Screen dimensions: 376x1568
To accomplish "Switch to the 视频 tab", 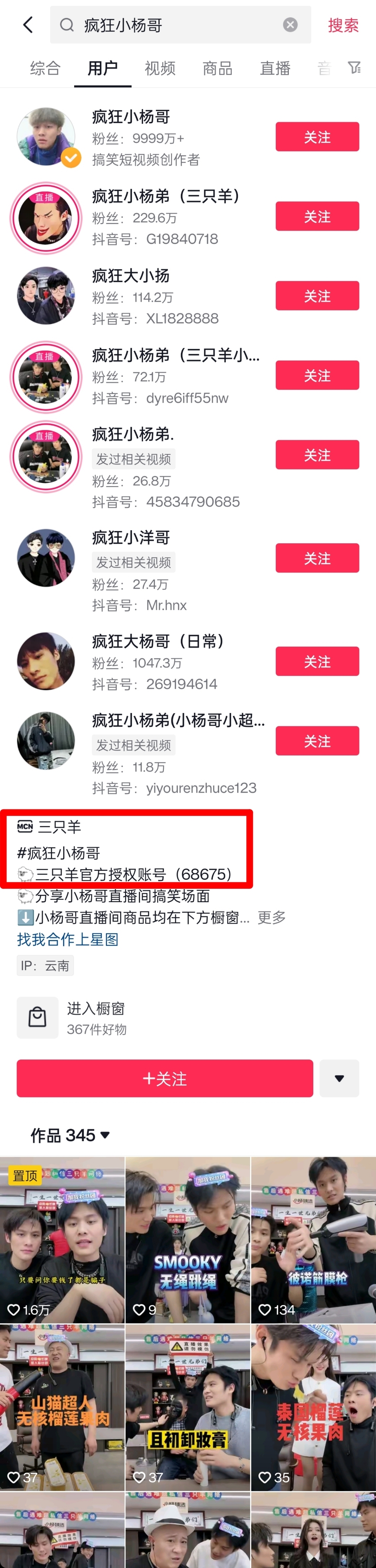I will coord(160,68).
